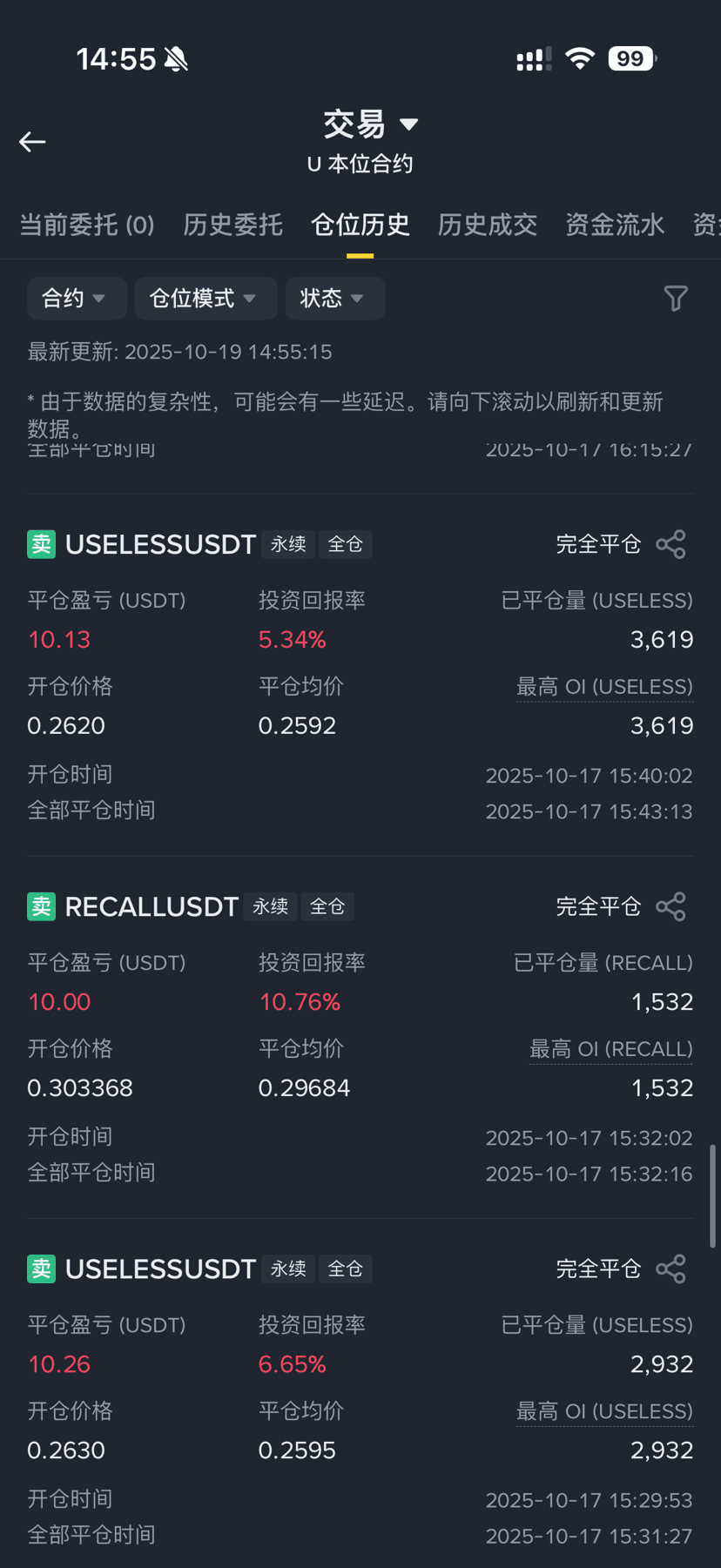Image resolution: width=721 pixels, height=1568 pixels.
Task: Open the funnel filter icon
Action: click(676, 299)
